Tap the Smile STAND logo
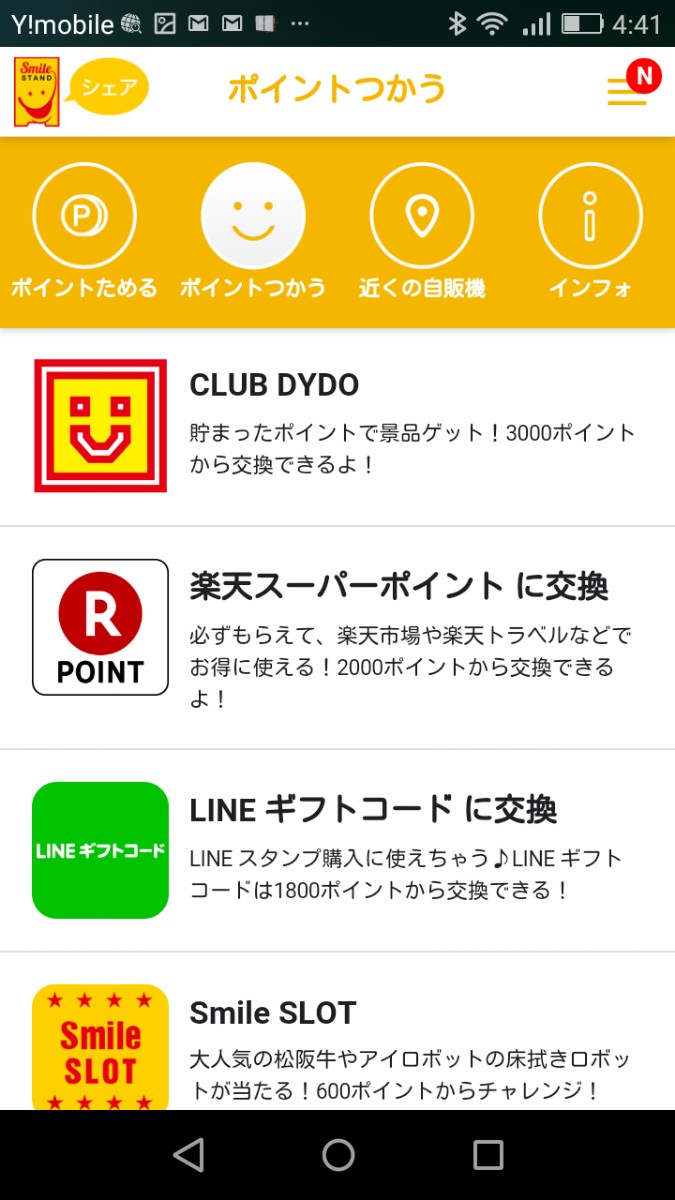This screenshot has width=675, height=1200. click(x=37, y=92)
